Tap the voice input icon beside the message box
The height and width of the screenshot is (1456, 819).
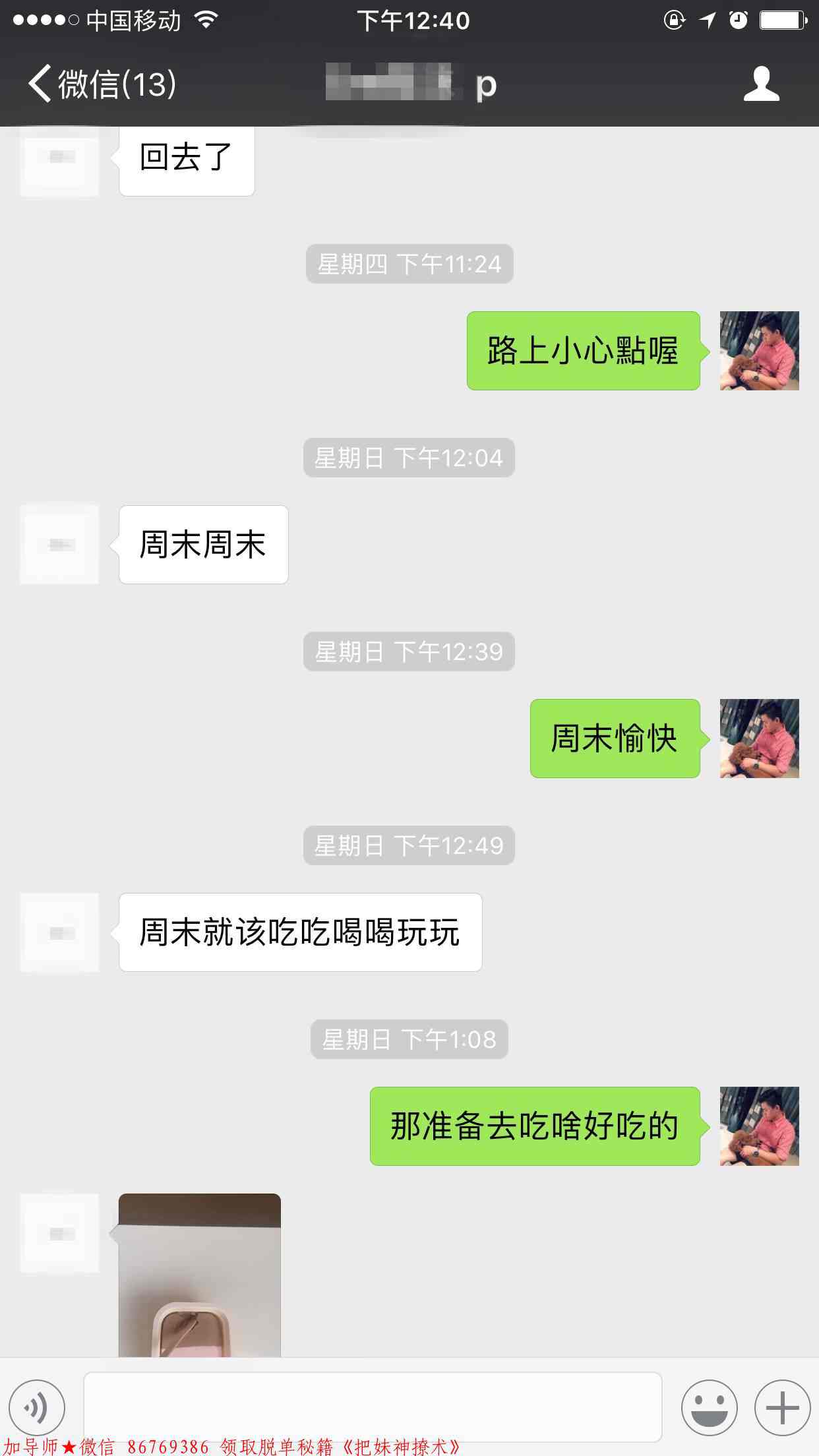pyautogui.click(x=36, y=1407)
